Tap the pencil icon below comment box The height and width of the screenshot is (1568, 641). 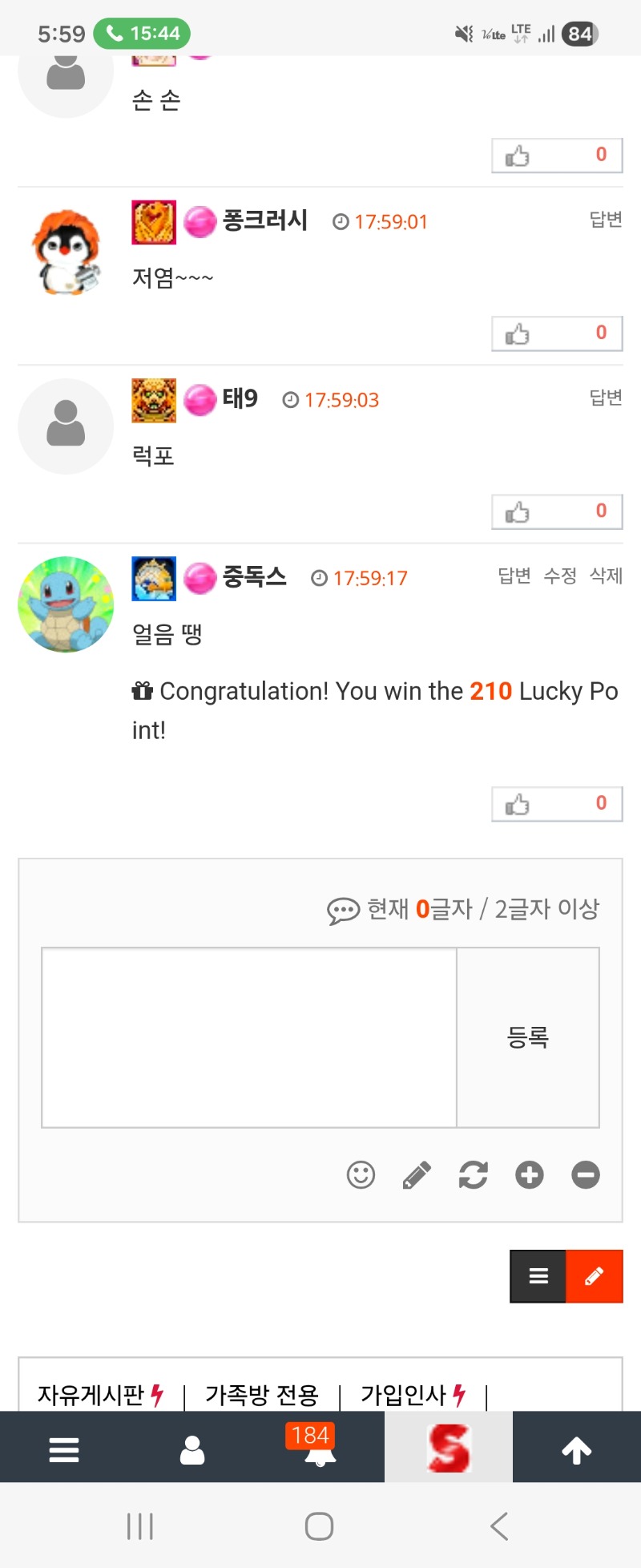(x=417, y=1175)
